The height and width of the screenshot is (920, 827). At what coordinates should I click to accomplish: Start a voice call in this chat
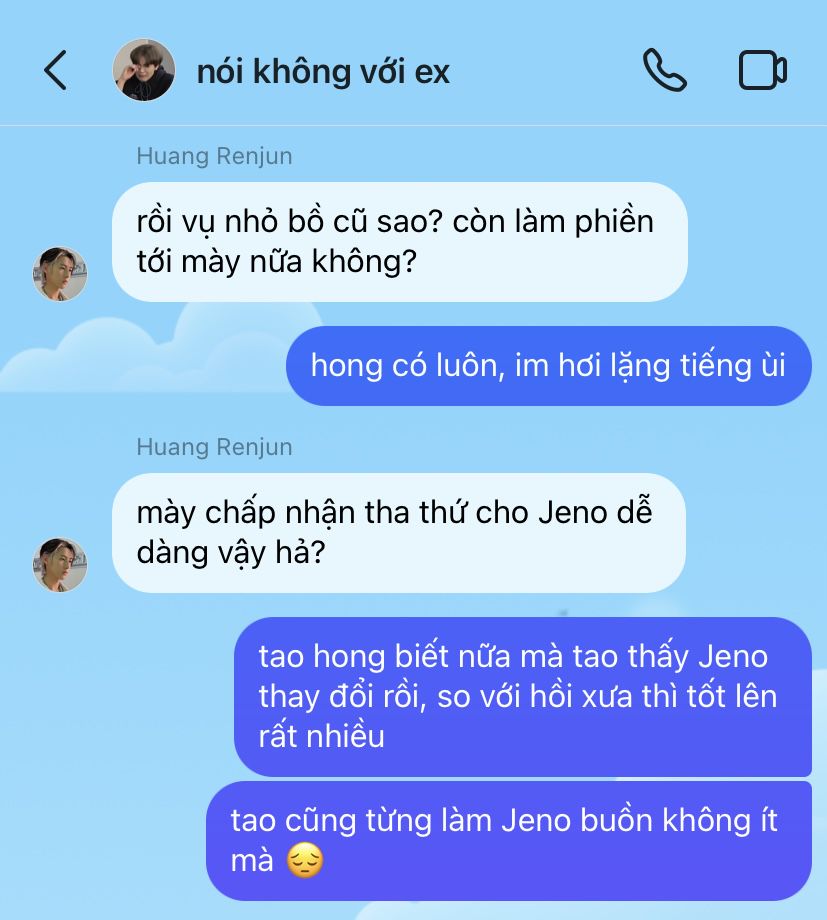[x=664, y=71]
